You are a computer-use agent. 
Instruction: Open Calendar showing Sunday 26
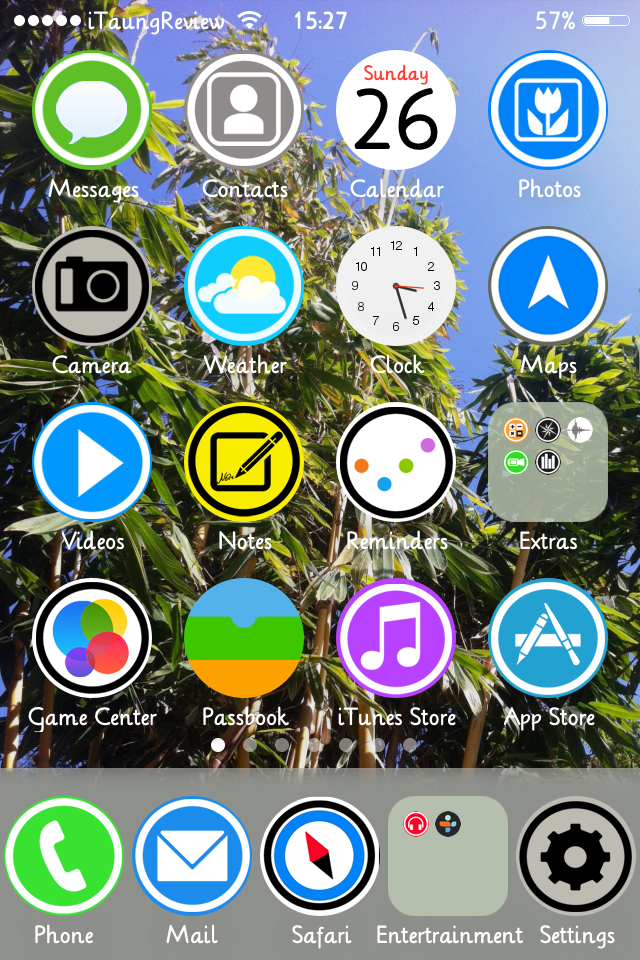[x=396, y=110]
